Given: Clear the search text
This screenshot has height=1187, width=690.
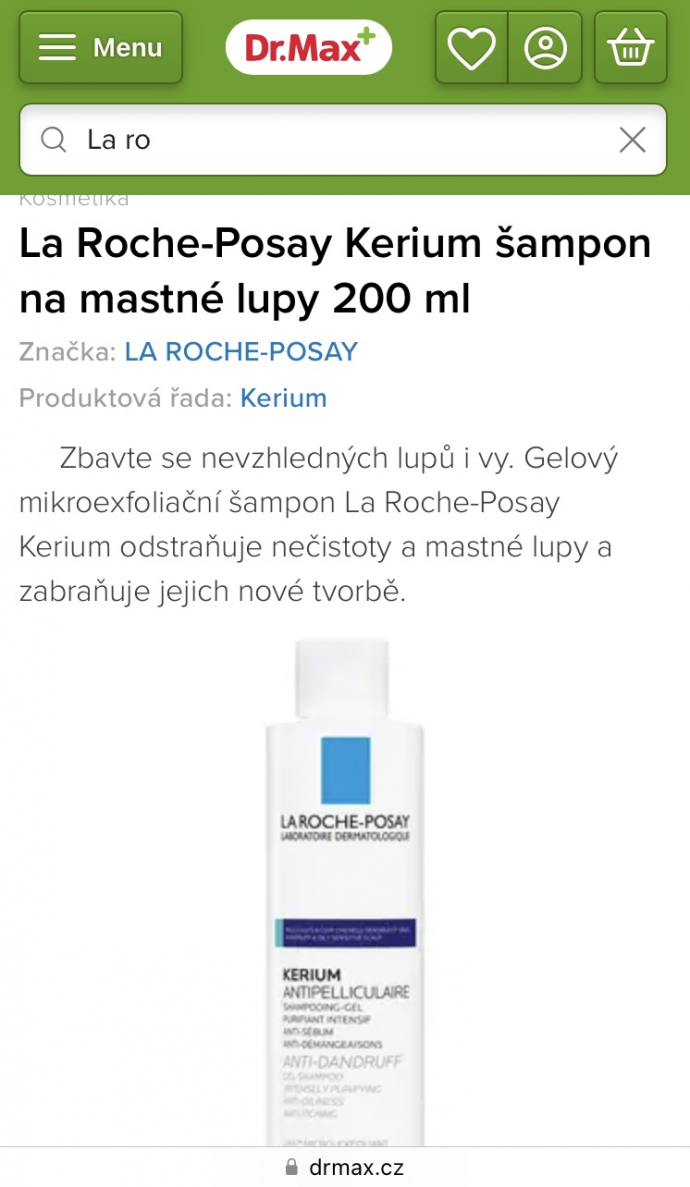Looking at the screenshot, I should click(x=632, y=140).
